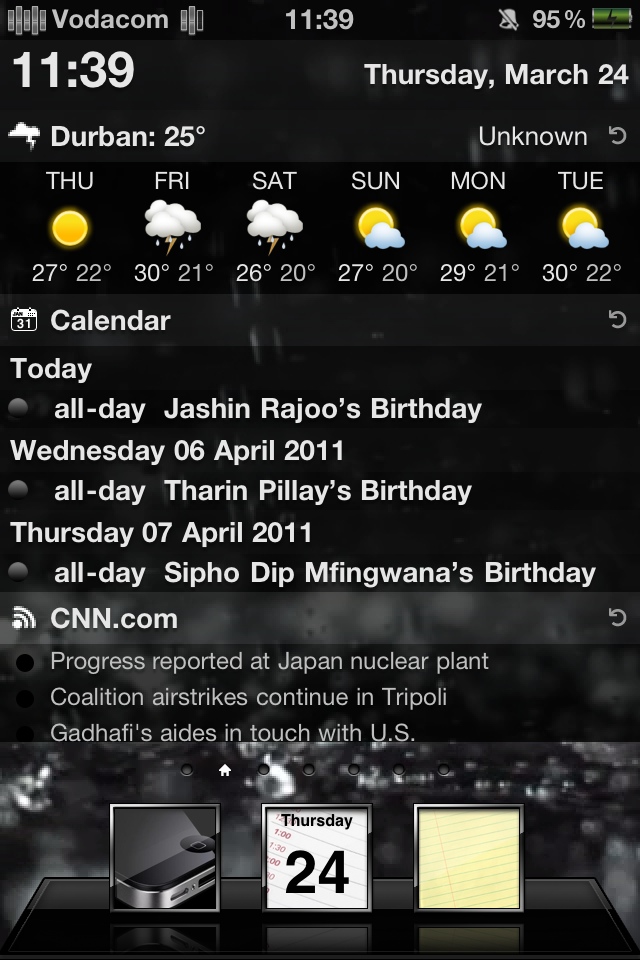Refresh the Calendar widget

(617, 319)
